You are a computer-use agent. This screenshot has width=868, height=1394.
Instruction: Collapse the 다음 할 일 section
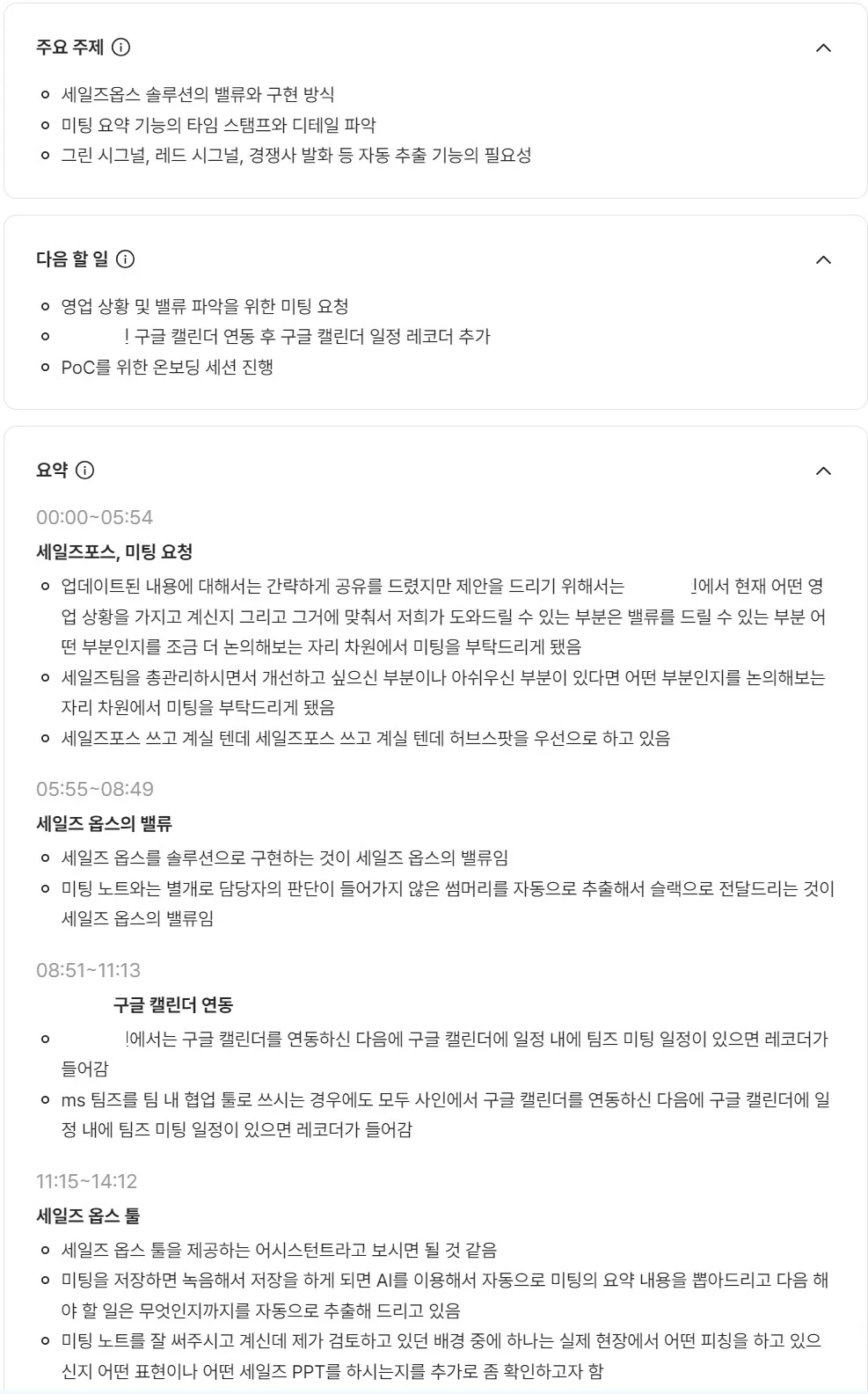tap(823, 259)
